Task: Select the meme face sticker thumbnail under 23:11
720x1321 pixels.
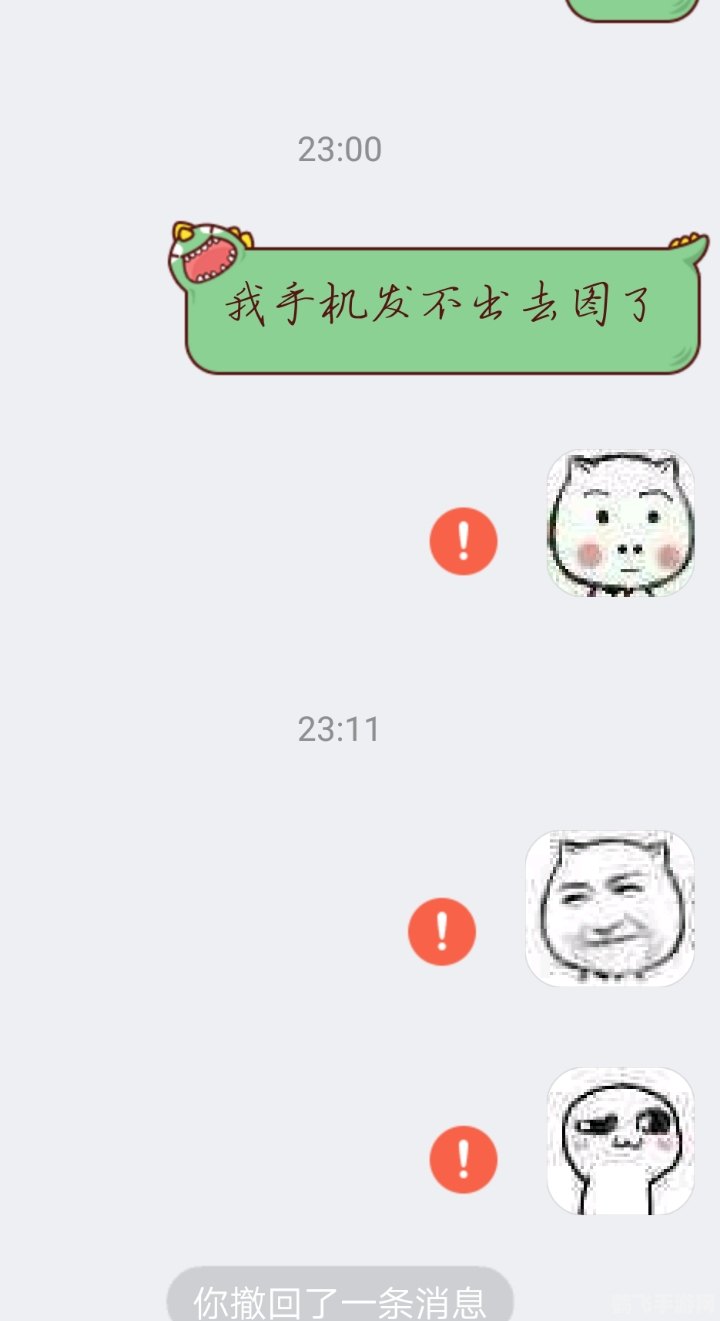Action: point(610,910)
